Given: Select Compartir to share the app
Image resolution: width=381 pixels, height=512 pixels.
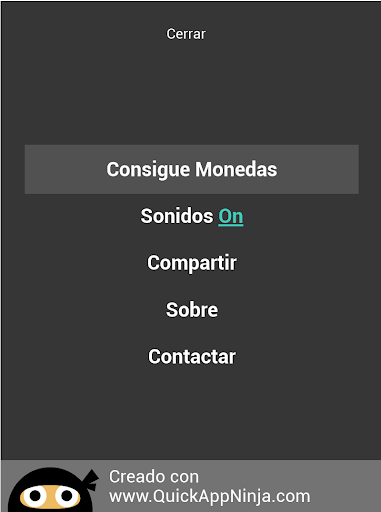Looking at the screenshot, I should tap(192, 263).
